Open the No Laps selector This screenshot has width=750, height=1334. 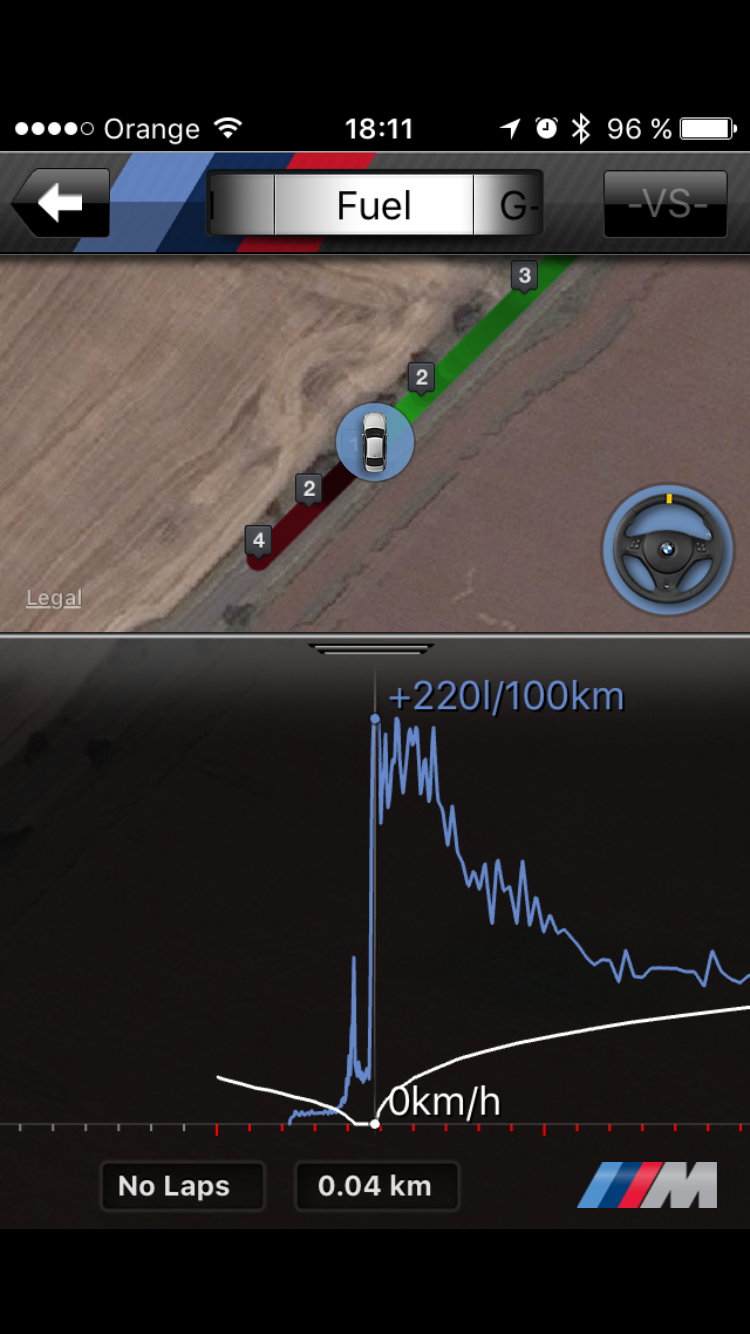pyautogui.click(x=182, y=1186)
